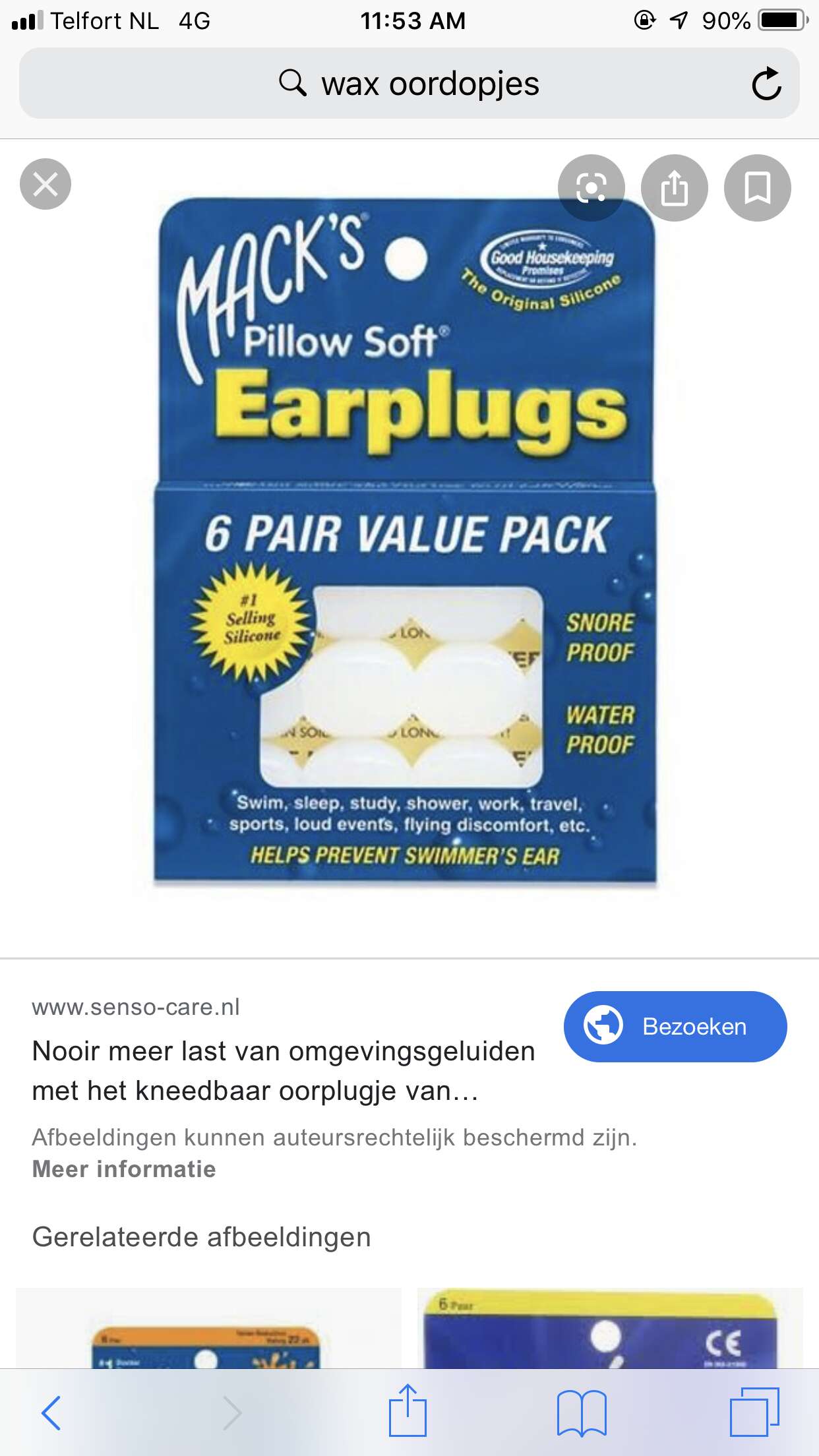
Task: Reload the page
Action: (x=766, y=84)
